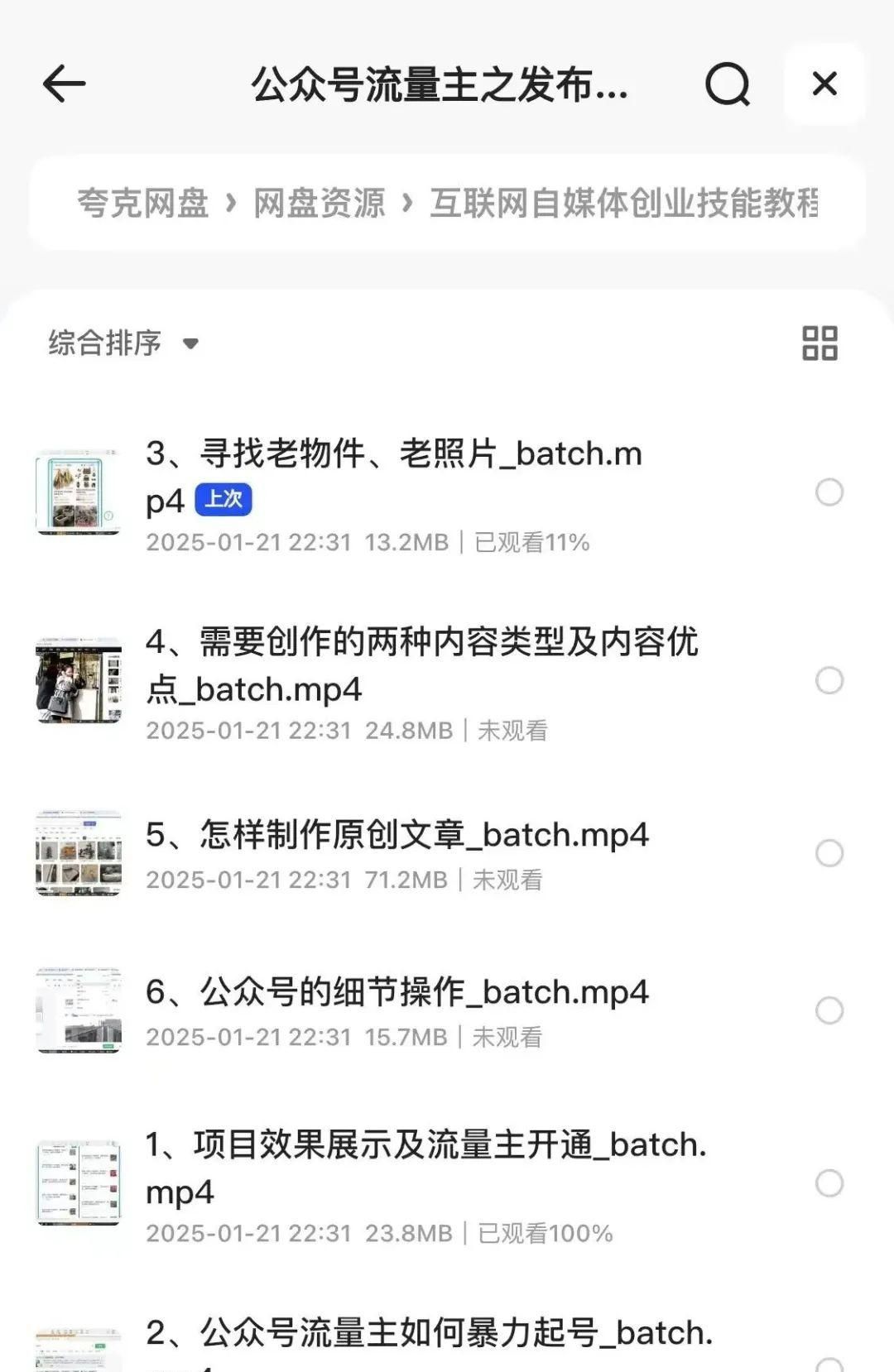Switch to grid view layout
Image resolution: width=894 pixels, height=1372 pixels.
tap(819, 343)
